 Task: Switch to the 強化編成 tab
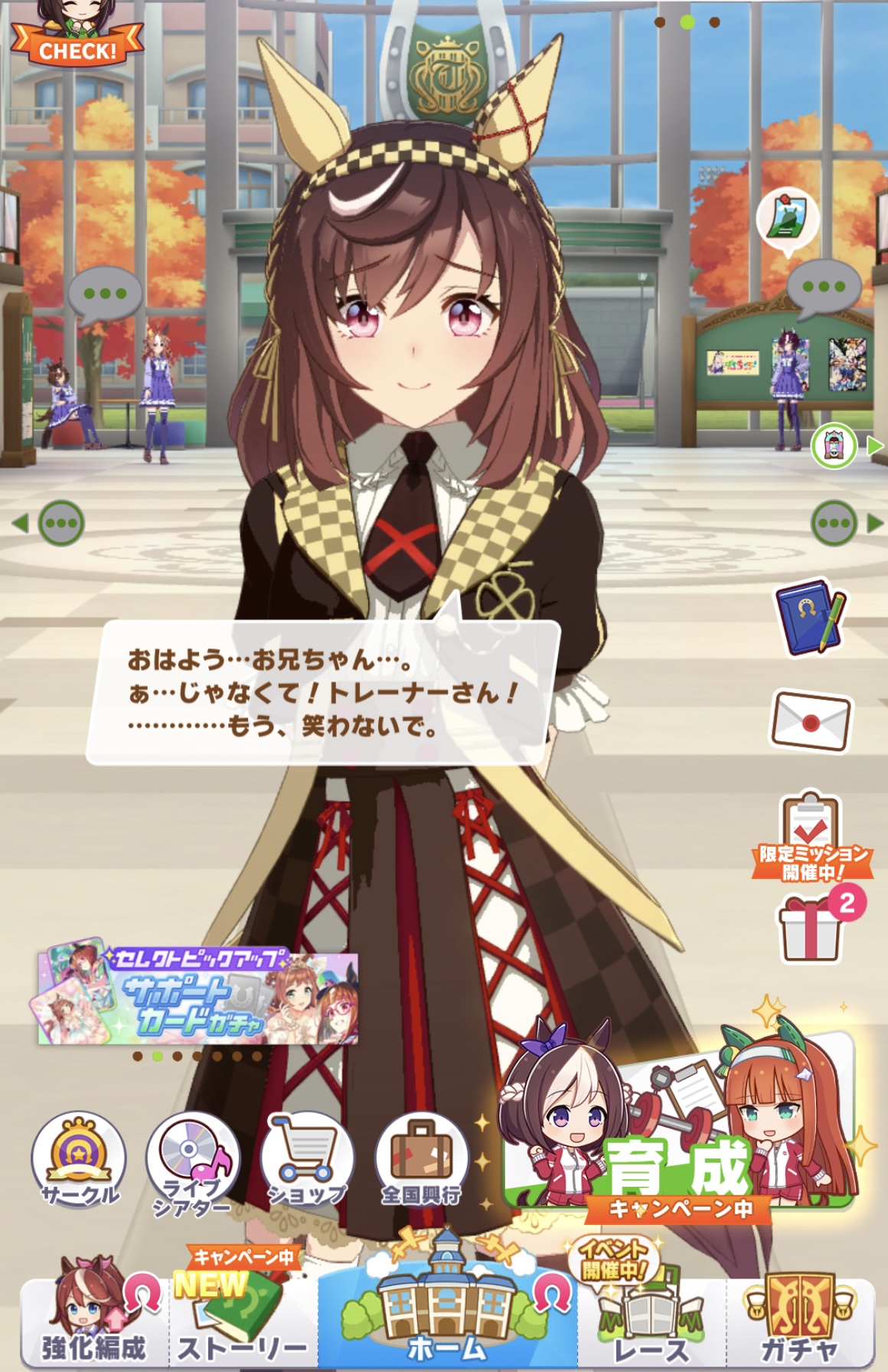click(x=93, y=1318)
